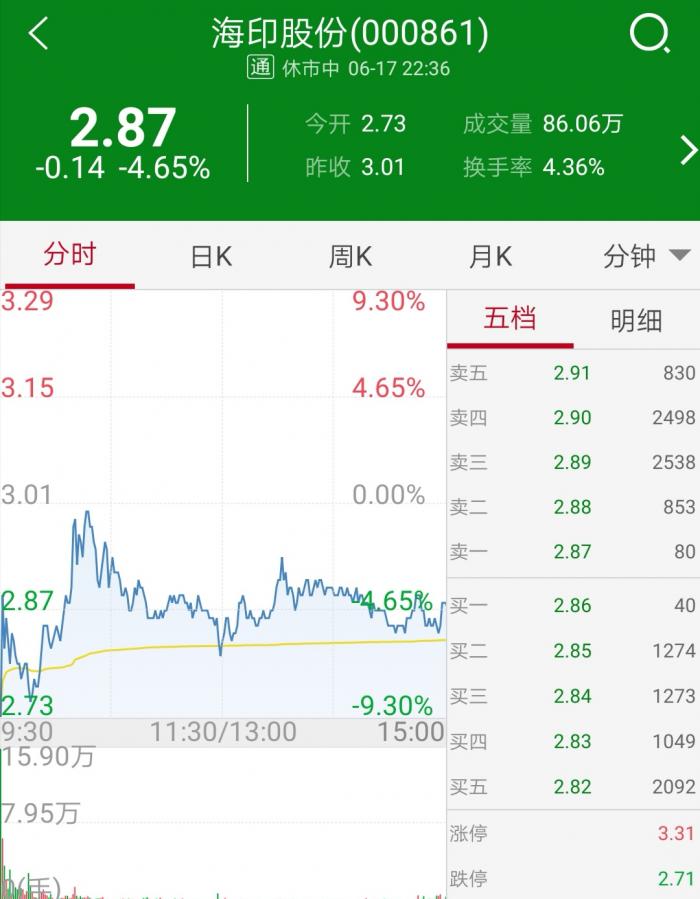Go back using the top-left arrow

coord(38,34)
